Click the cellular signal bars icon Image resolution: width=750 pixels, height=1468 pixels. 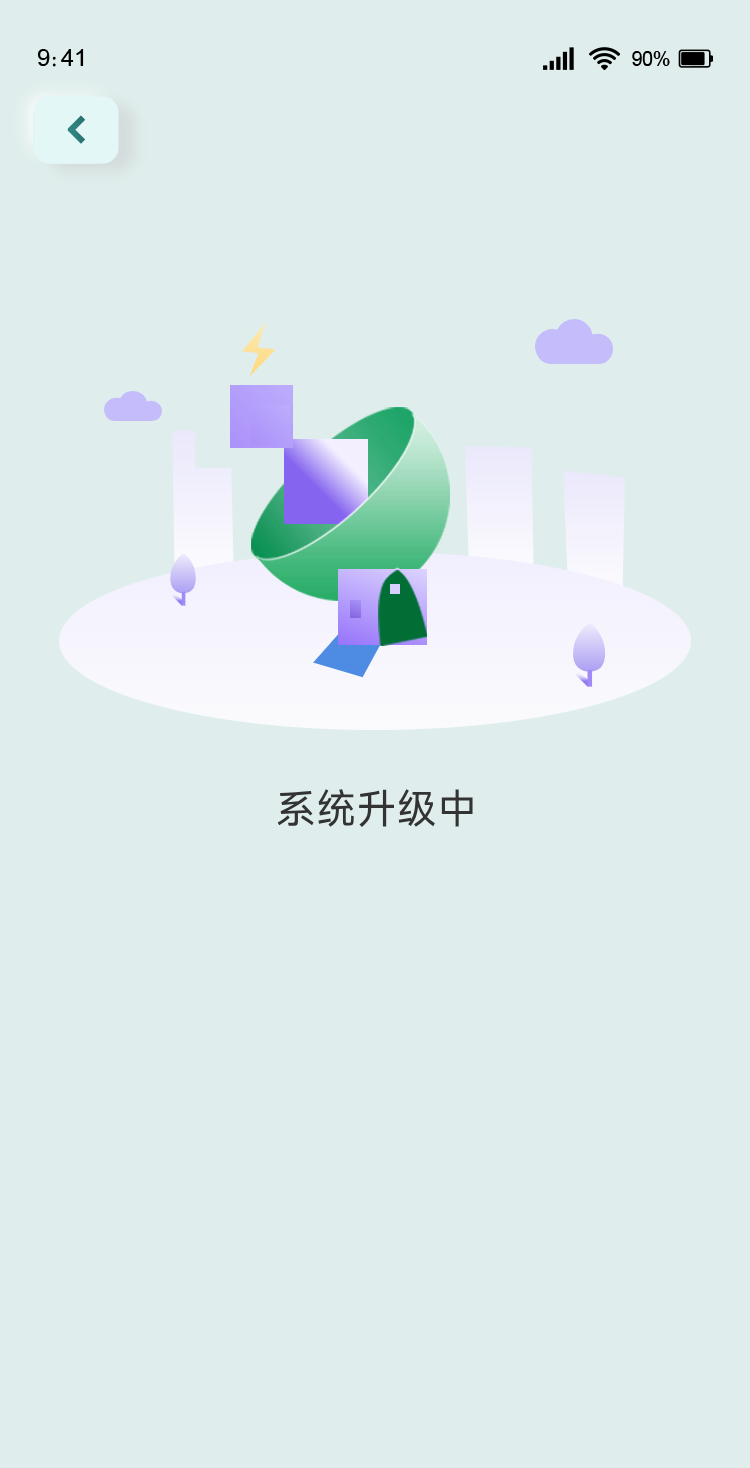557,58
